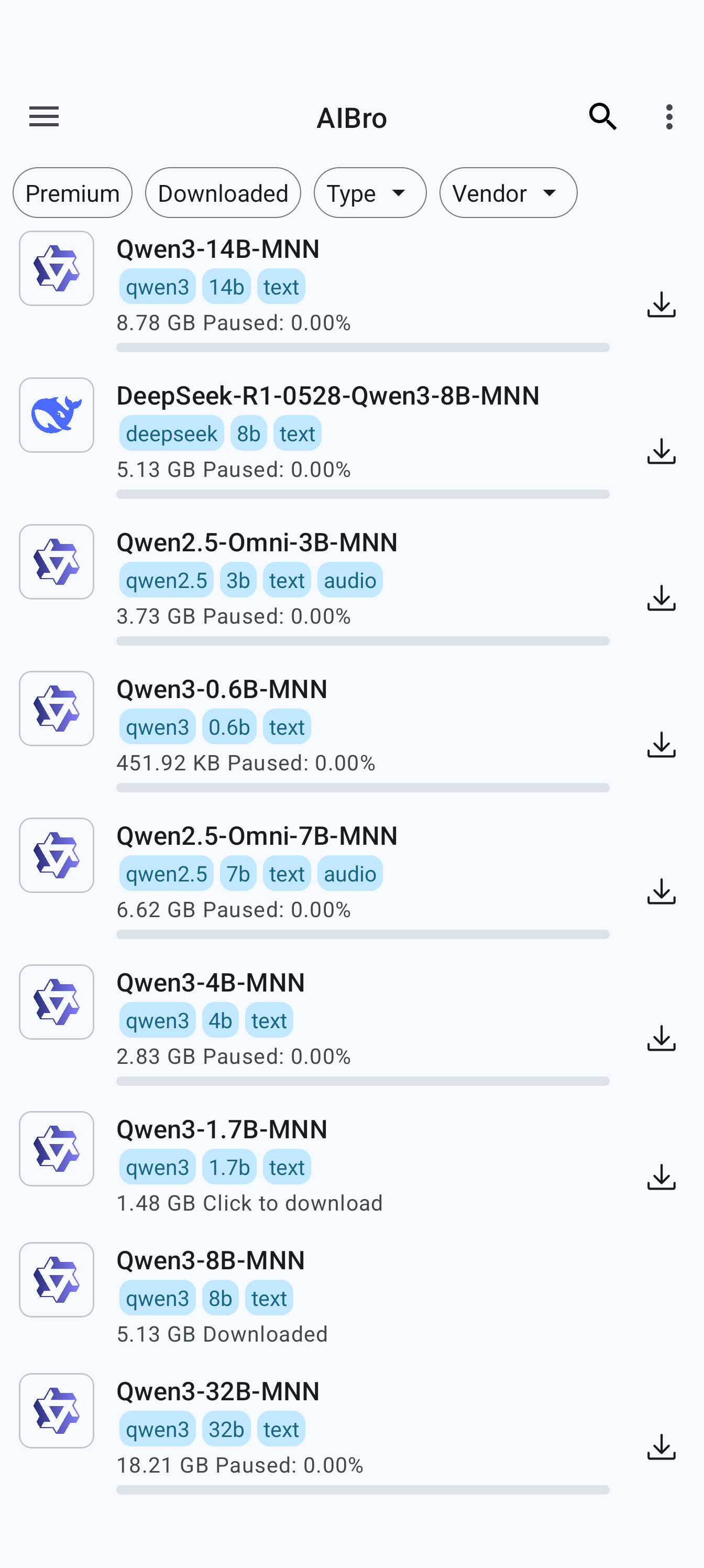
Task: Enable the Downloaded filter
Action: [x=223, y=192]
